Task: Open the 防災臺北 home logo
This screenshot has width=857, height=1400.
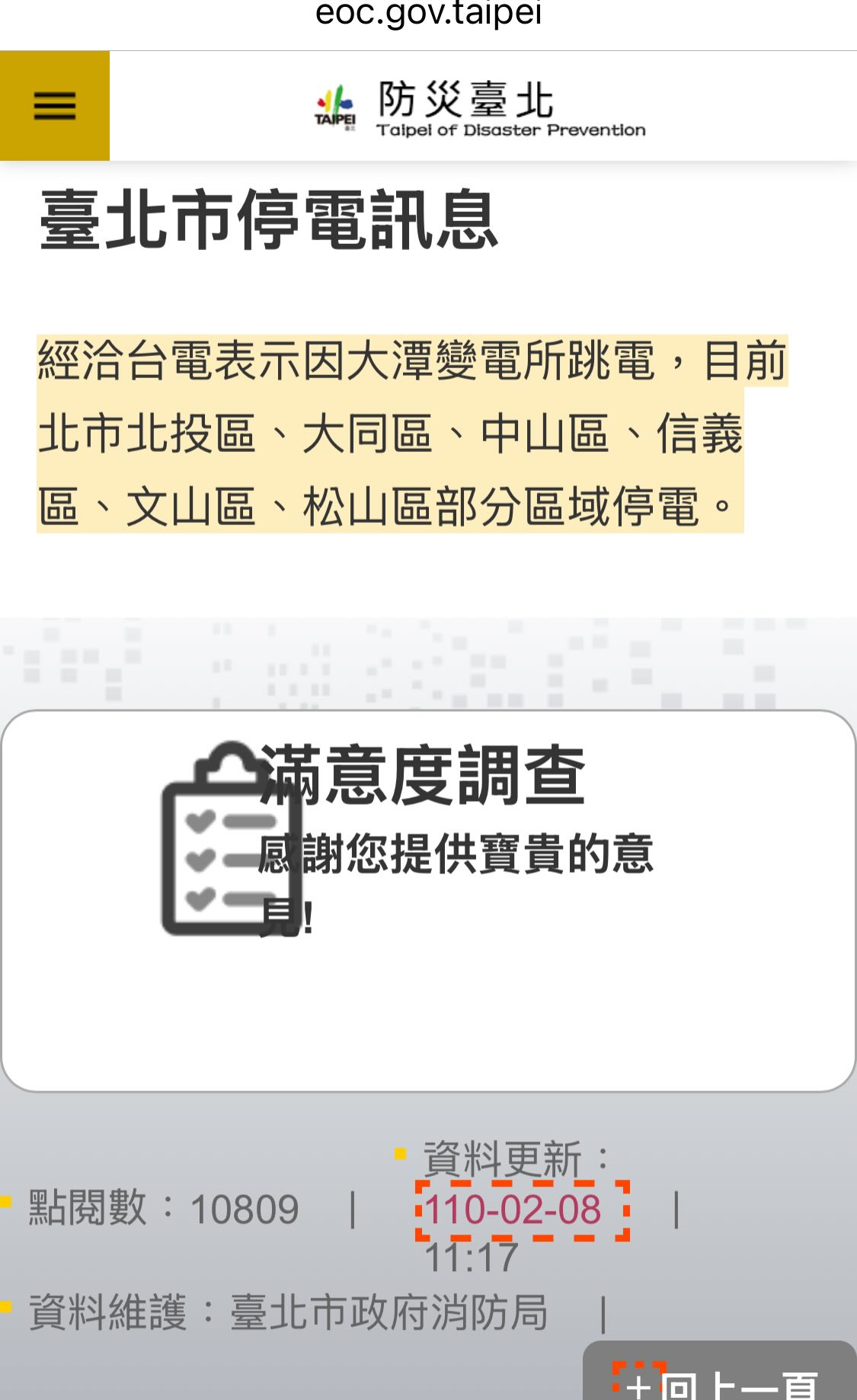Action: click(x=480, y=108)
